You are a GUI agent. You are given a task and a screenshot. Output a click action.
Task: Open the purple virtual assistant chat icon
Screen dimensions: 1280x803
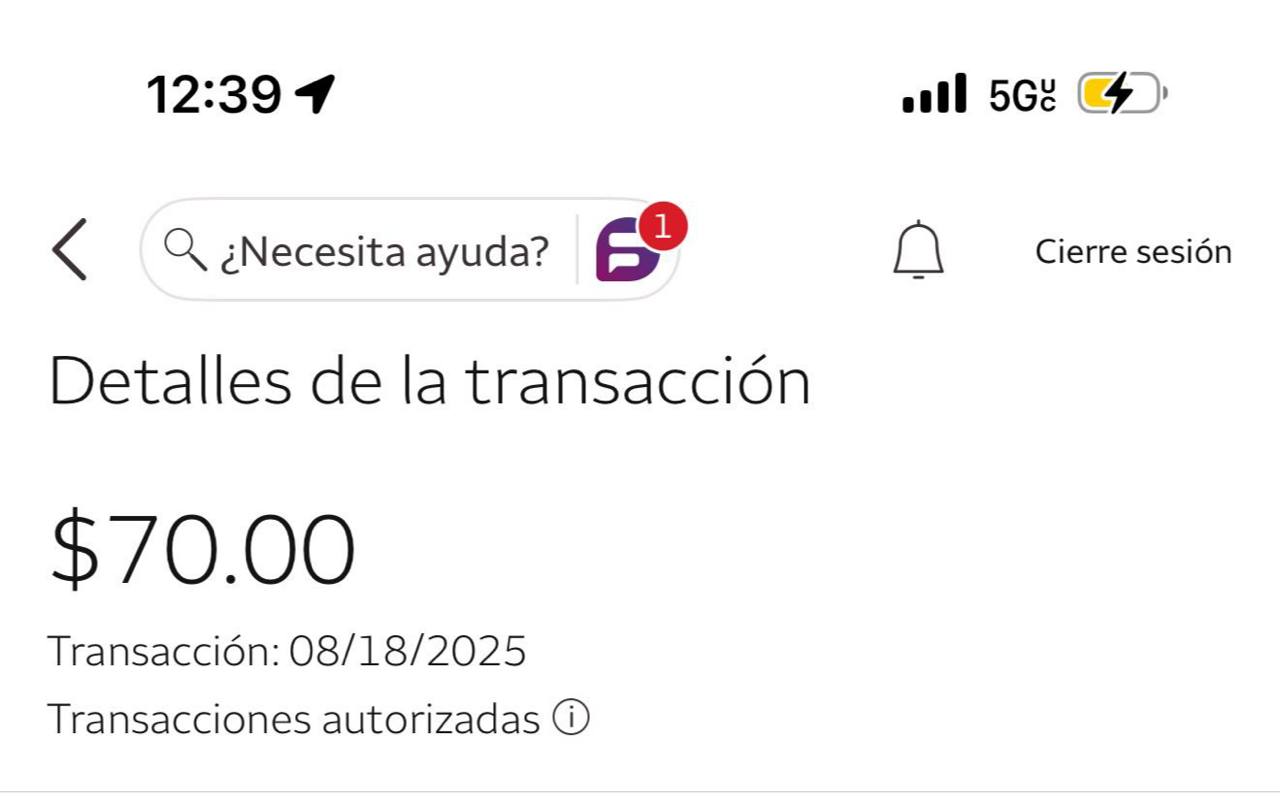(x=628, y=252)
